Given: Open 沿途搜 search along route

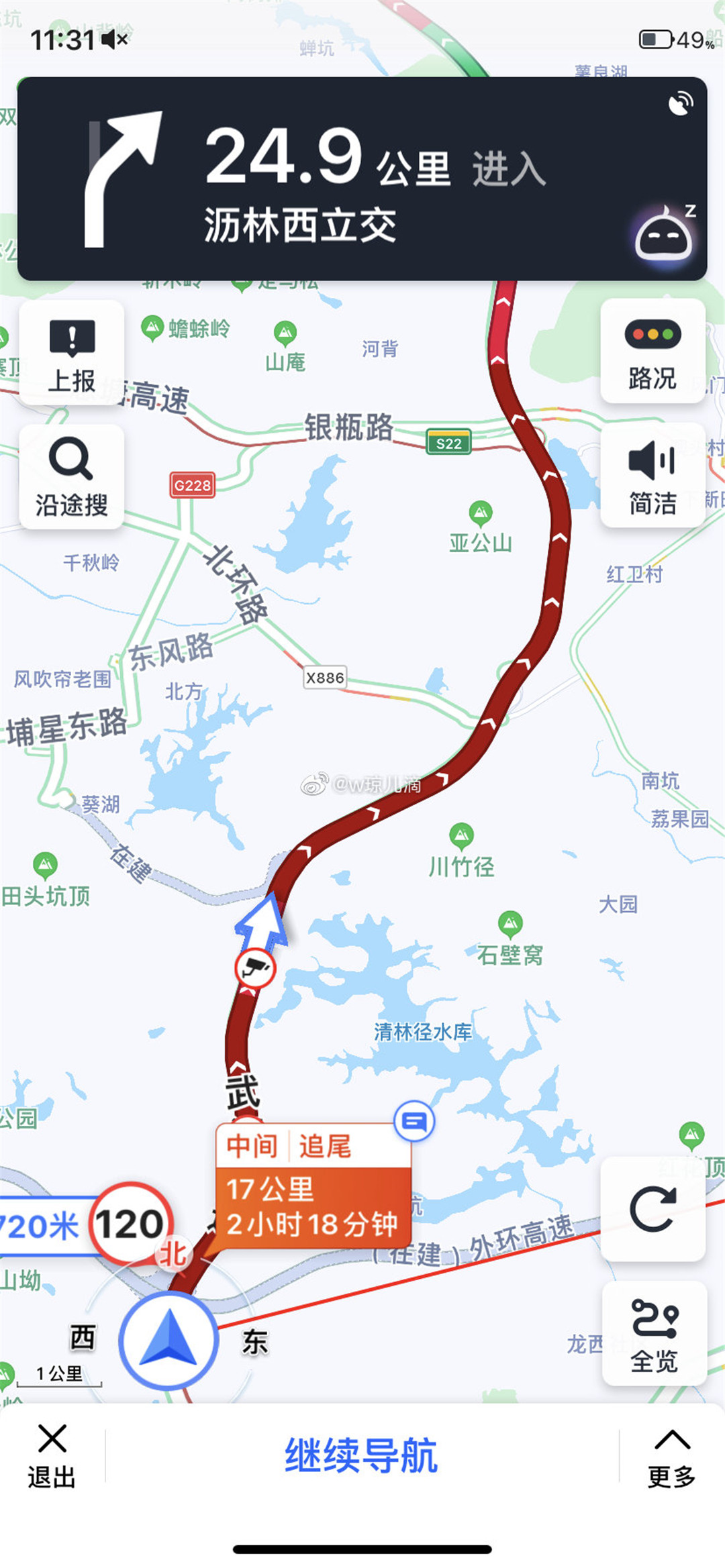Looking at the screenshot, I should tap(72, 477).
